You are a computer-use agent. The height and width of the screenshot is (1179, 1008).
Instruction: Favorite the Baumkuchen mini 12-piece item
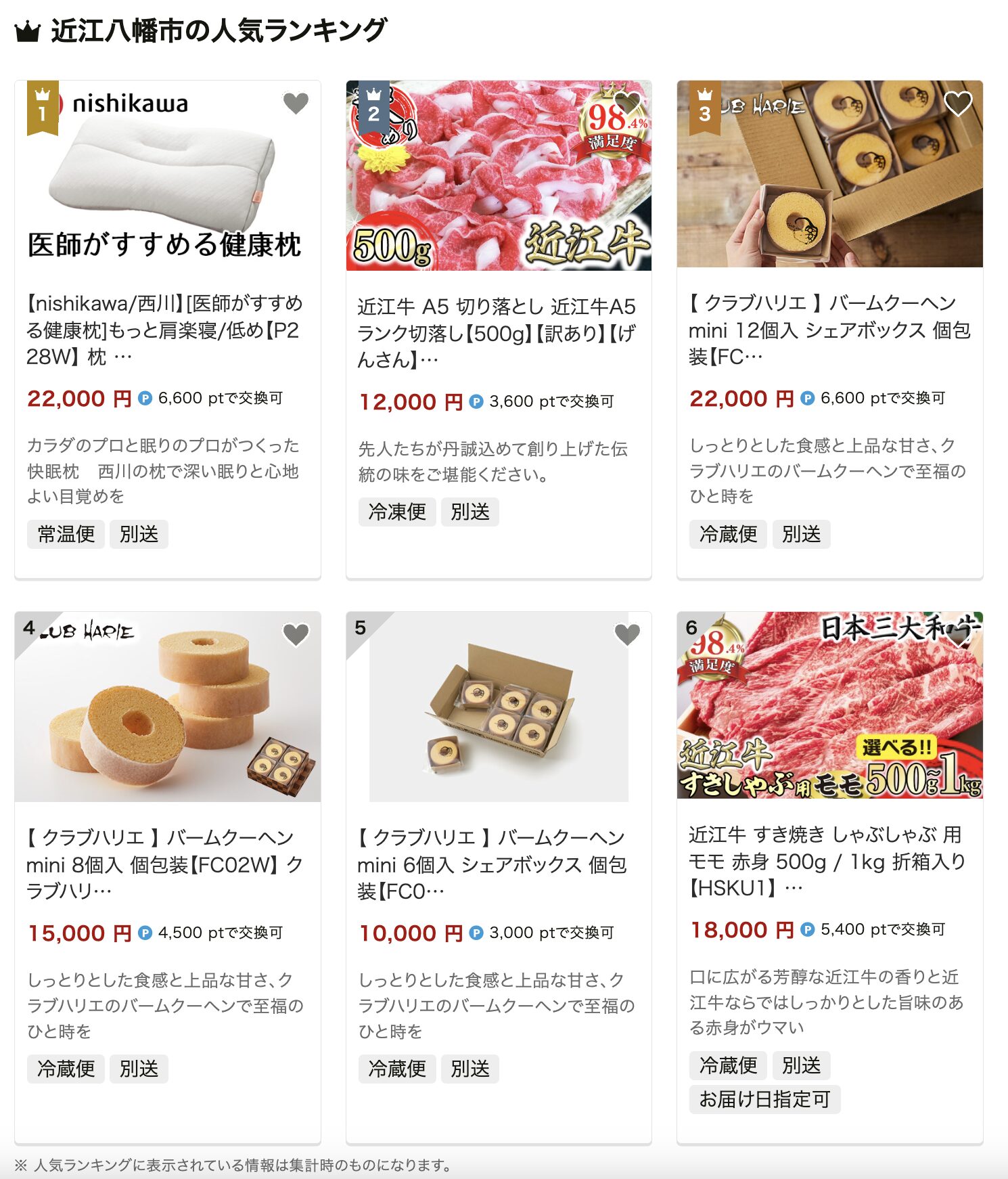[958, 104]
